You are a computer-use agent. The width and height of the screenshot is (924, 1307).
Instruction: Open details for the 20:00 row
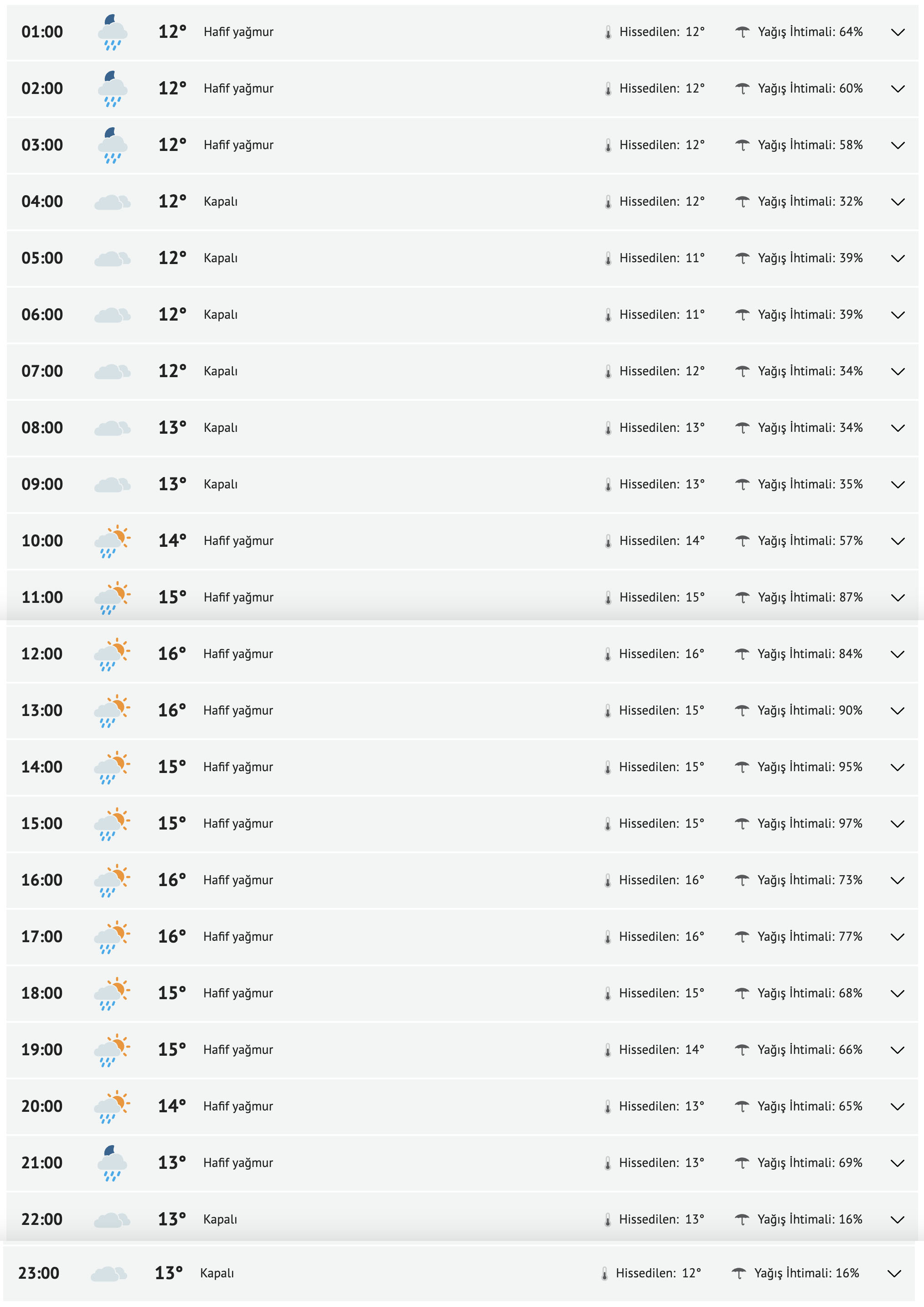click(x=897, y=1107)
